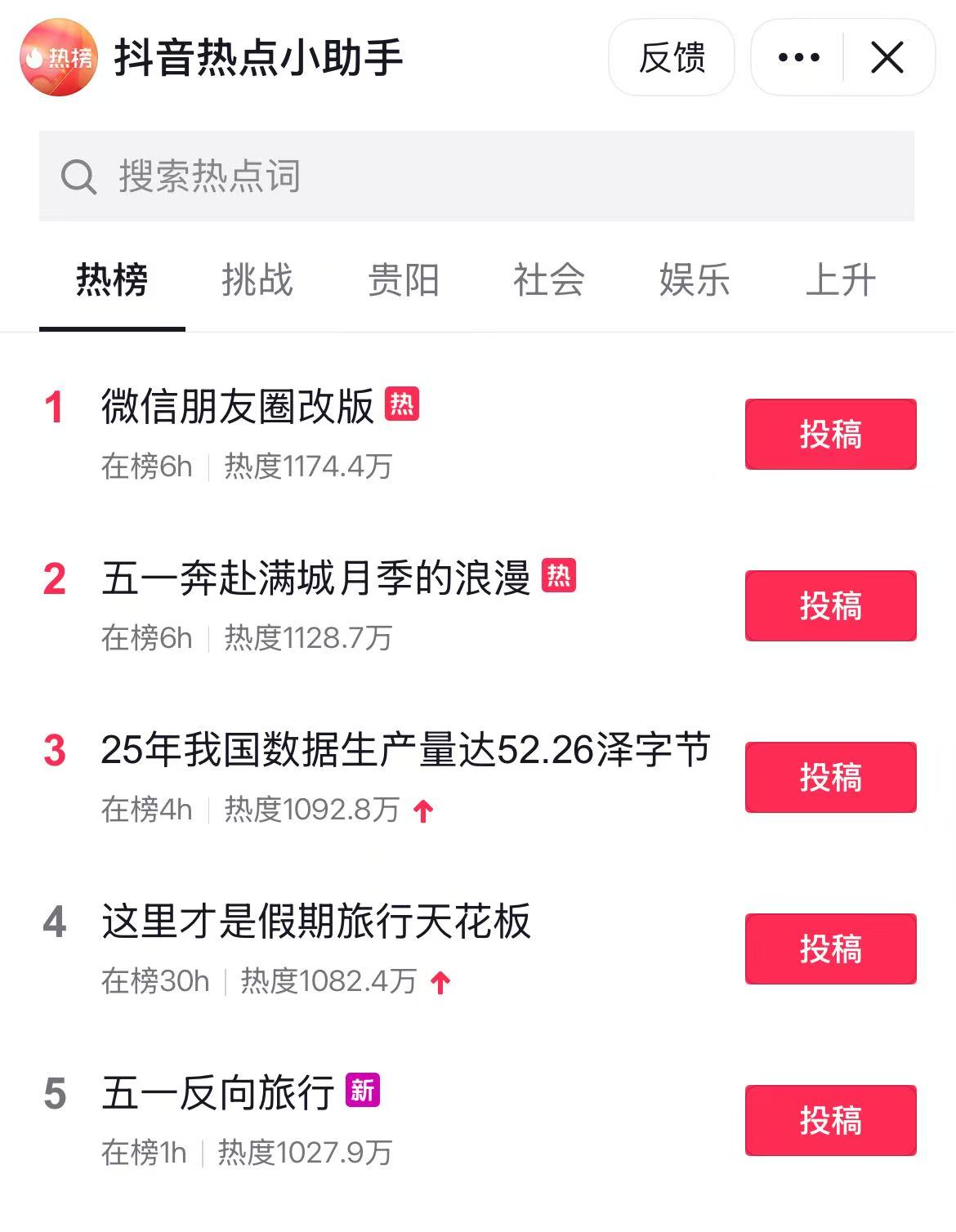Image resolution: width=956 pixels, height=1232 pixels.
Task: Contribute via 投稿 for 五一反向旅行
Action: [x=830, y=1121]
